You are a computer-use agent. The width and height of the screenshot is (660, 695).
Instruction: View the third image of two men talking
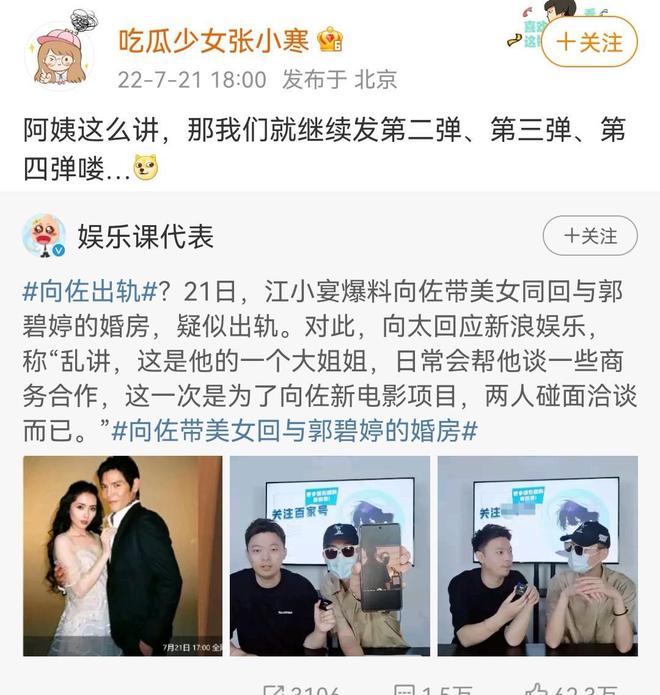[x=537, y=555]
